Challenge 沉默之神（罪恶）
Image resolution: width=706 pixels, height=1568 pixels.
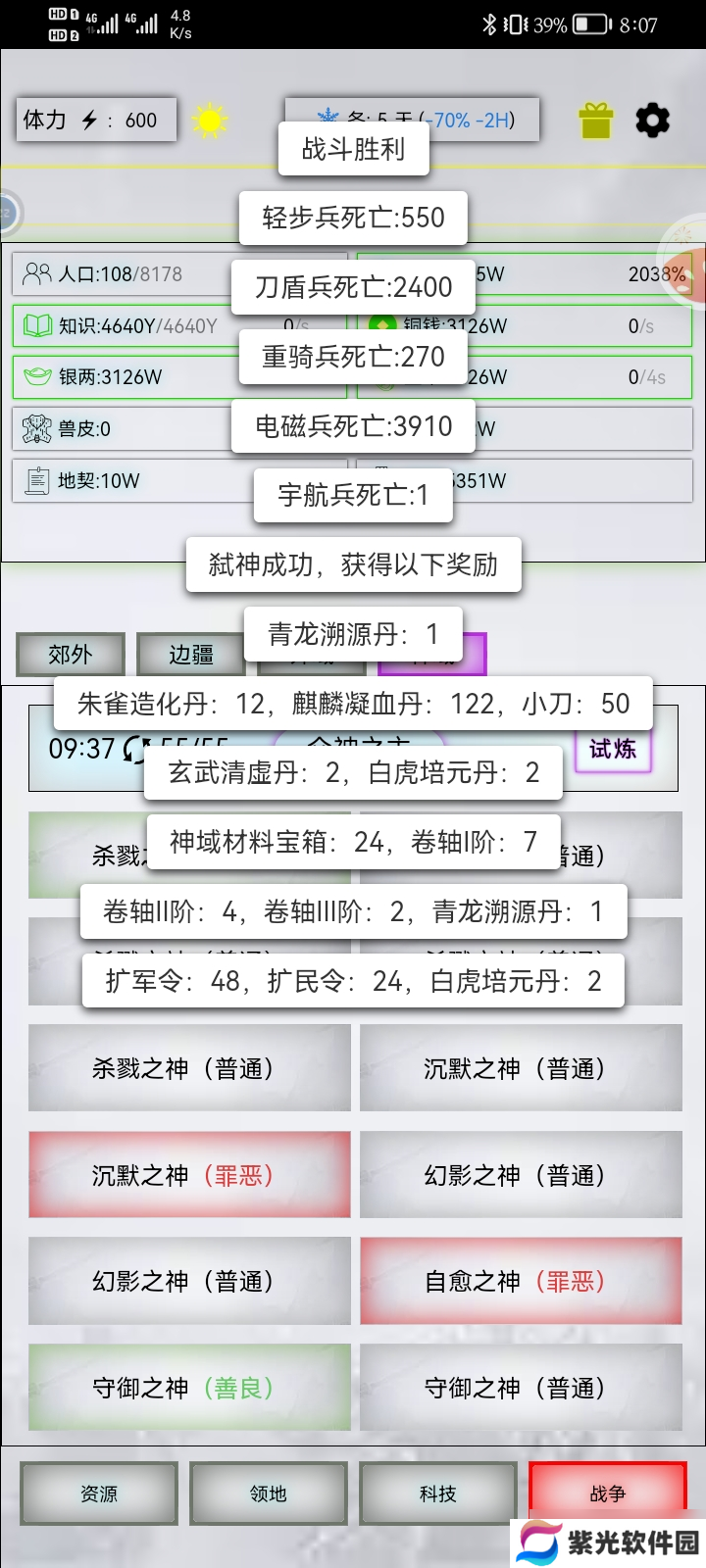point(189,1175)
